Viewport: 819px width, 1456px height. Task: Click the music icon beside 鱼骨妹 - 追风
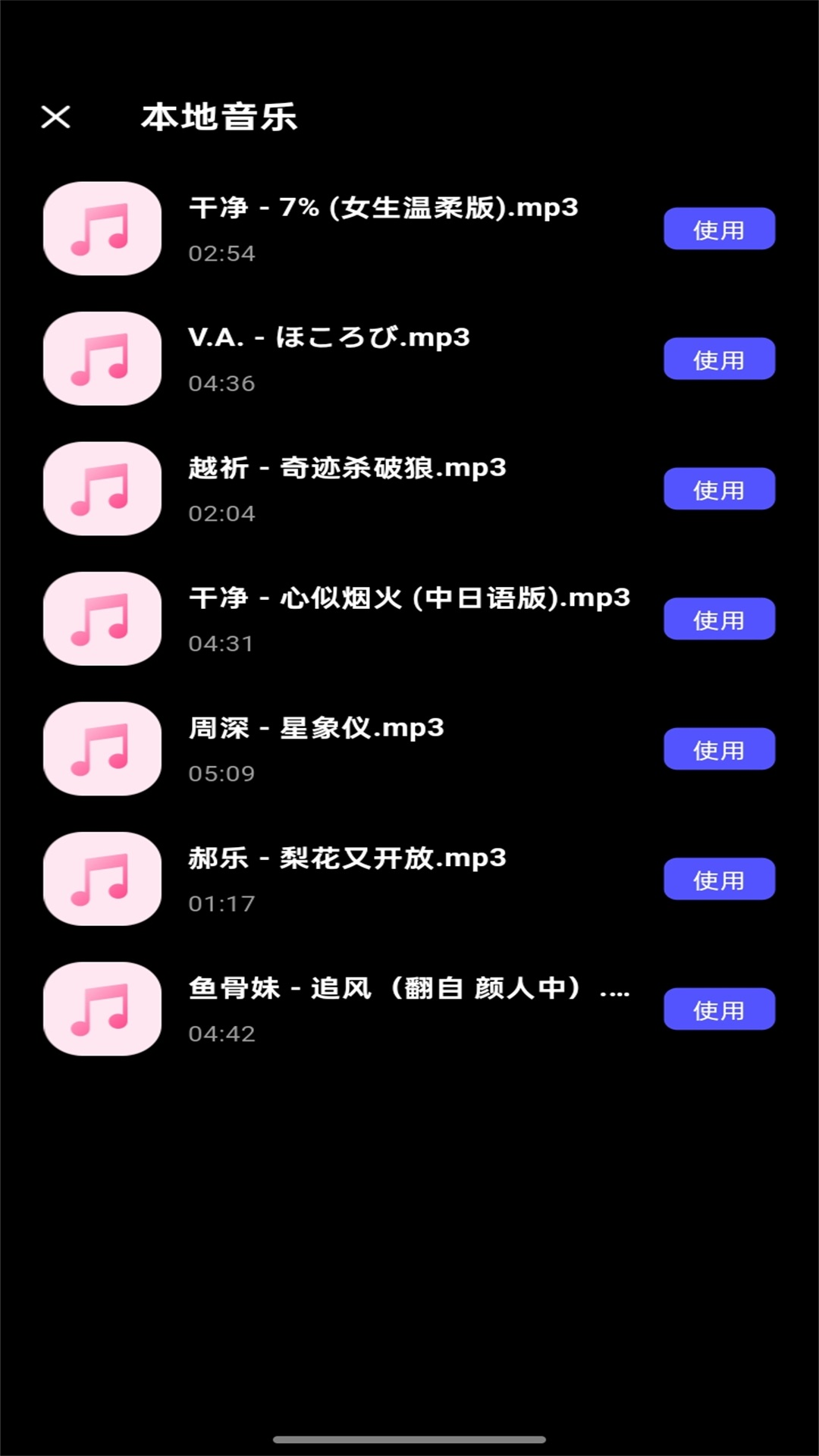pyautogui.click(x=102, y=1009)
